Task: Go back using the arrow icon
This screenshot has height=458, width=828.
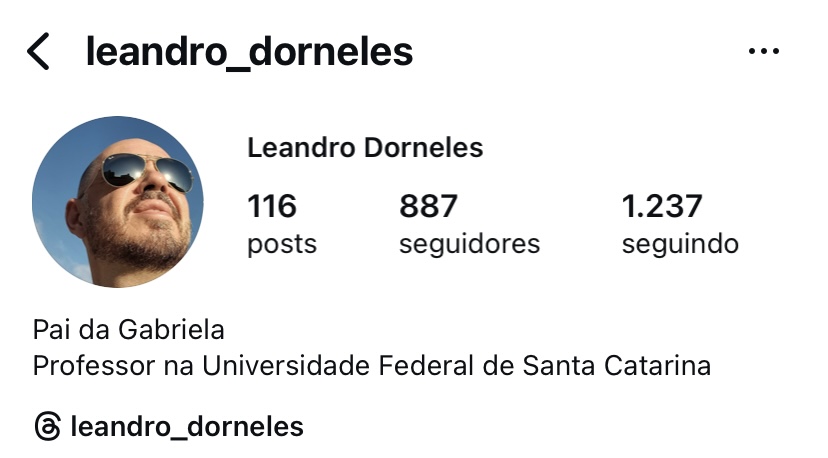Action: coord(38,51)
